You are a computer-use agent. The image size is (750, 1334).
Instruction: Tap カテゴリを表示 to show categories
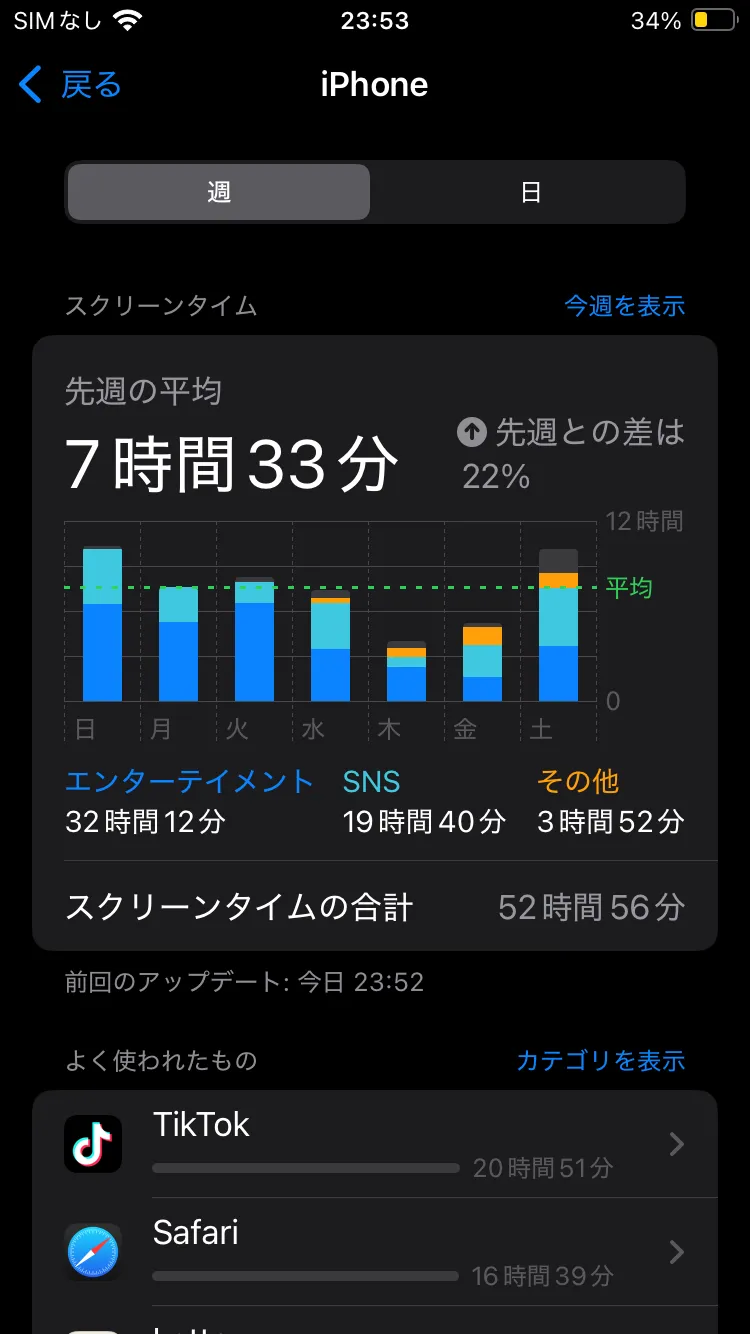click(x=600, y=1060)
